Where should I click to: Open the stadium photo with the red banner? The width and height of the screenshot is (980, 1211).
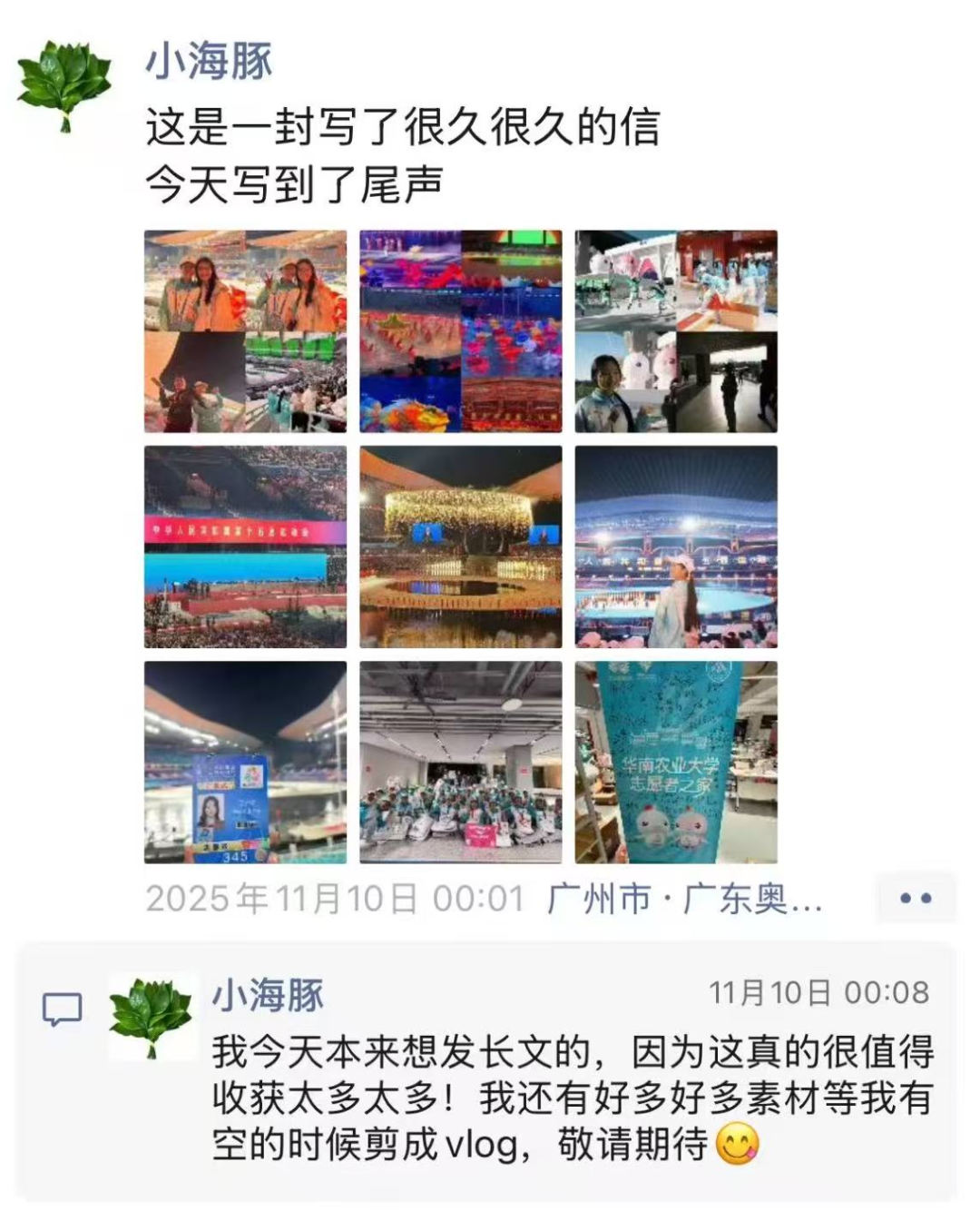pos(245,546)
